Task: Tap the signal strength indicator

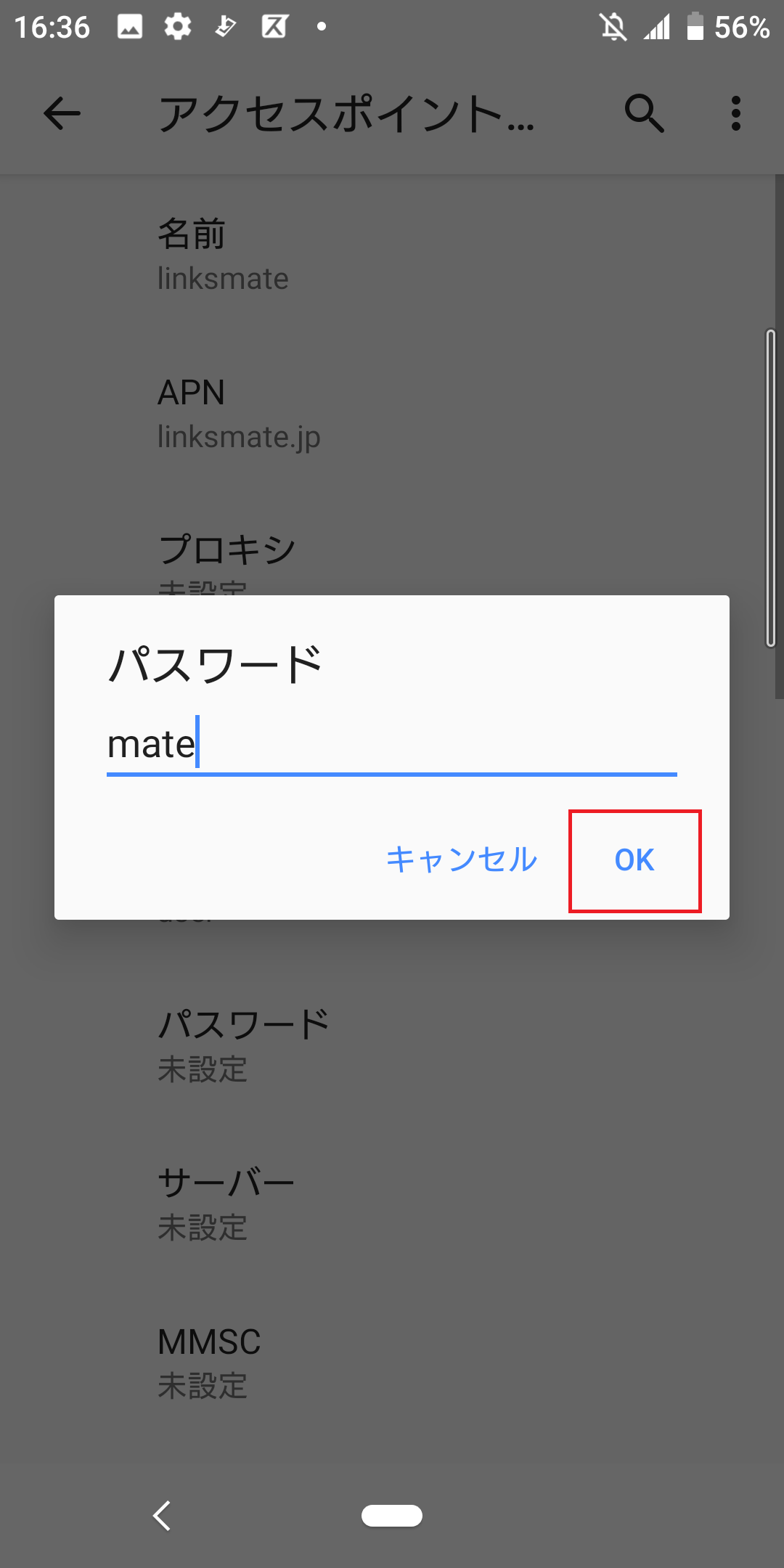Action: click(658, 28)
